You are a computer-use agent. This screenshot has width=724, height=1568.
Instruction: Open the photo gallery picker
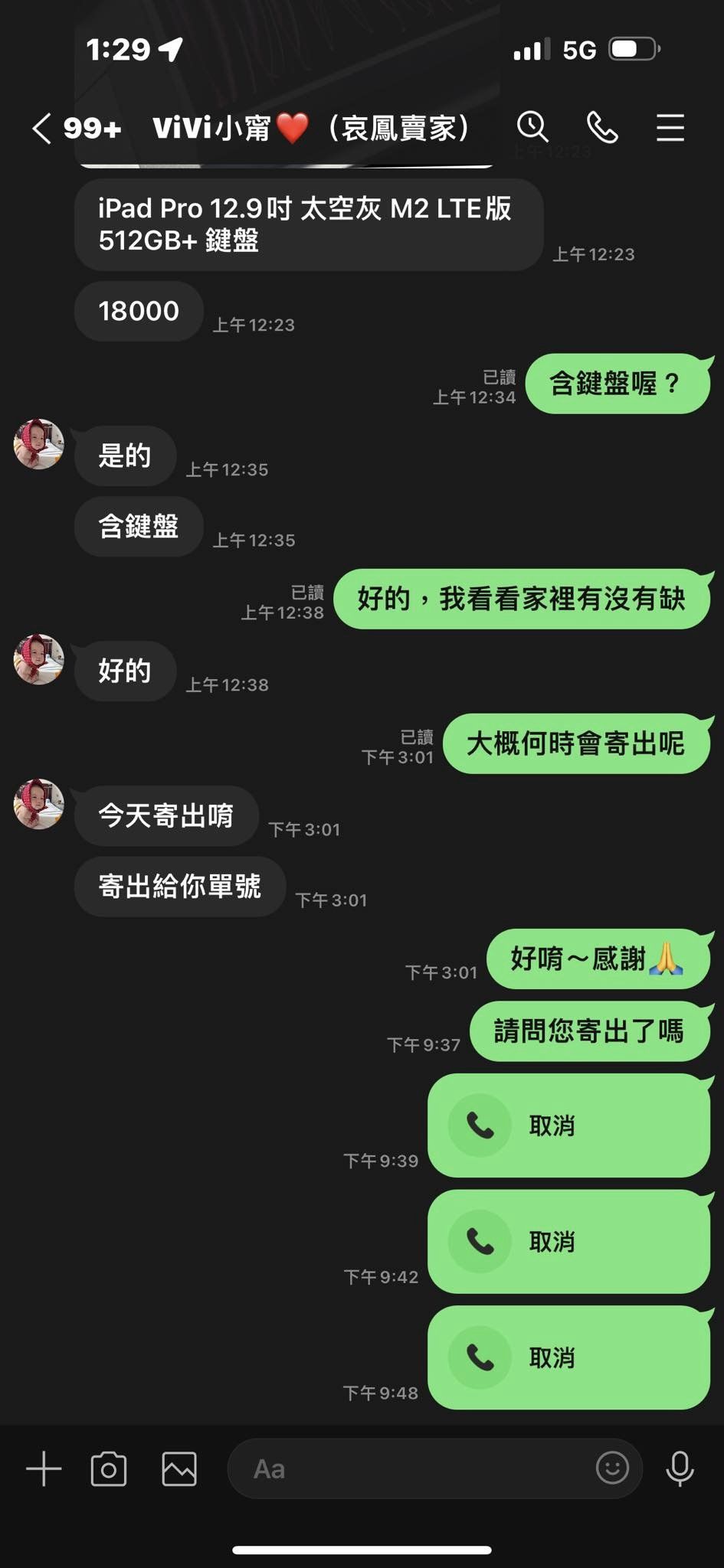coord(179,1469)
